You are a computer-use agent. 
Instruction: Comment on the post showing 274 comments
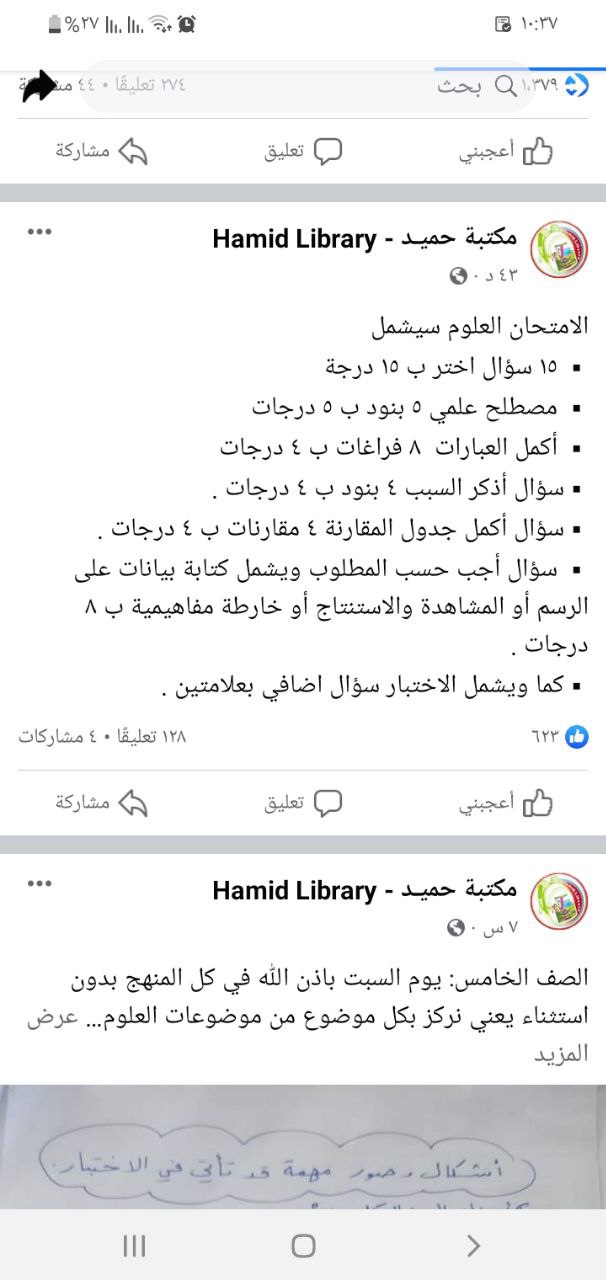tap(303, 151)
